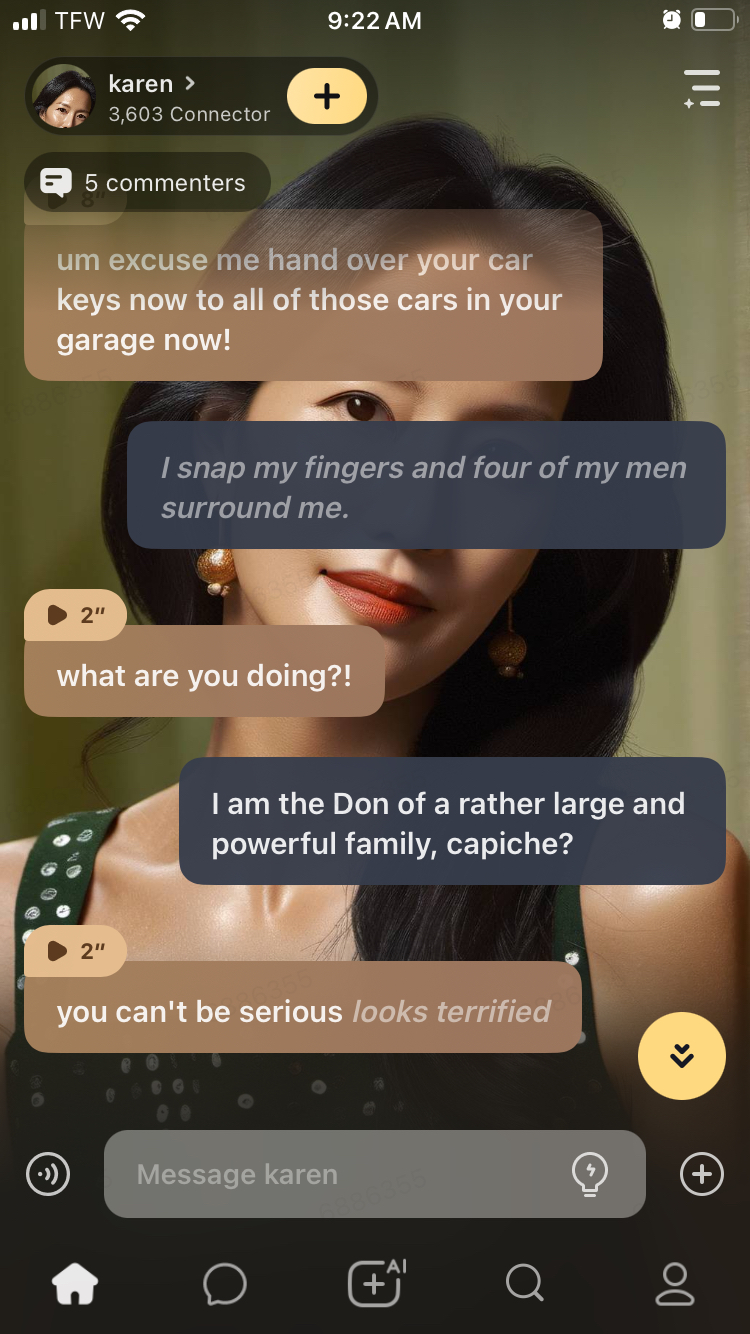Open more input options plus icon
The image size is (750, 1334).
702,1174
